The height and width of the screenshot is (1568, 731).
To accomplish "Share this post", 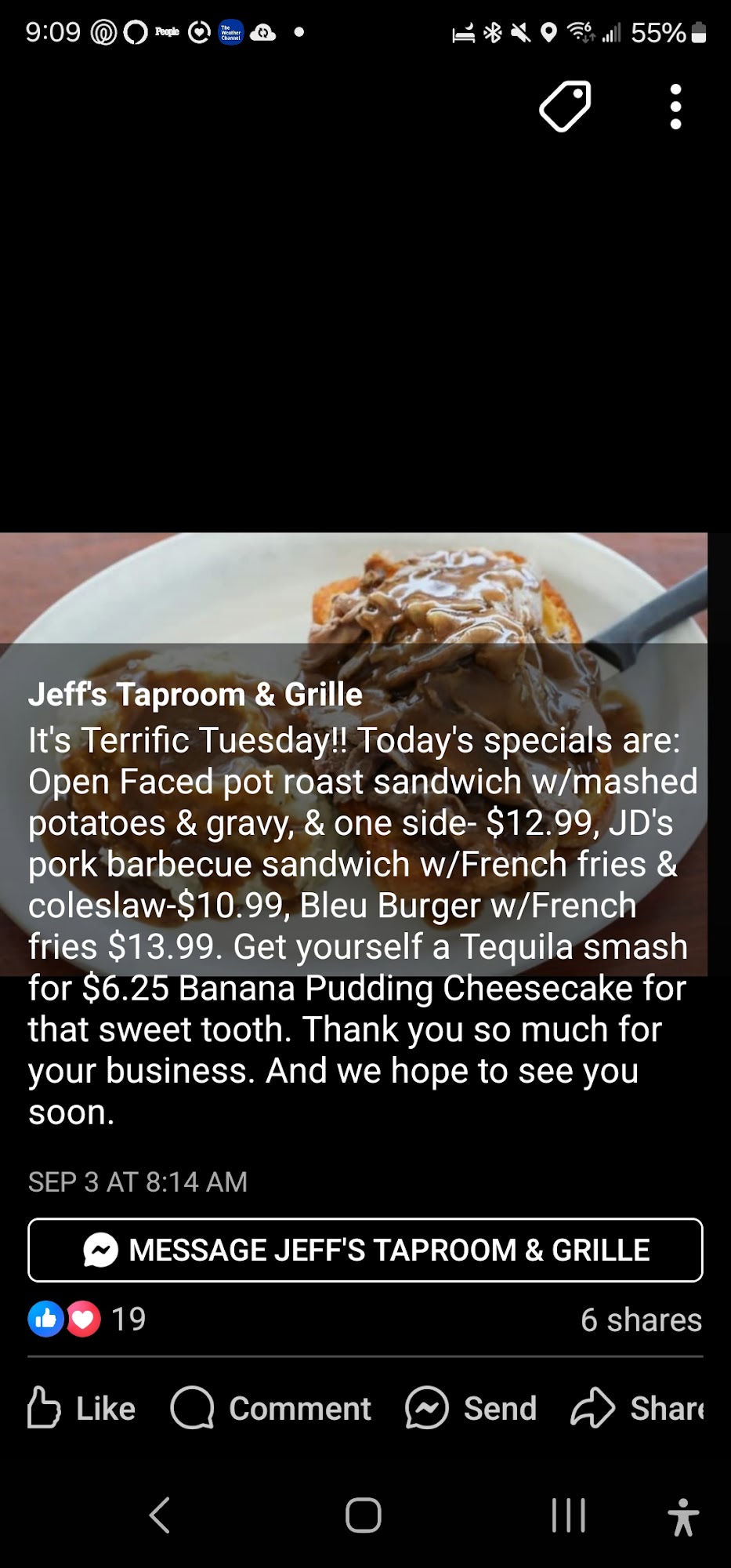I will coord(638,1408).
